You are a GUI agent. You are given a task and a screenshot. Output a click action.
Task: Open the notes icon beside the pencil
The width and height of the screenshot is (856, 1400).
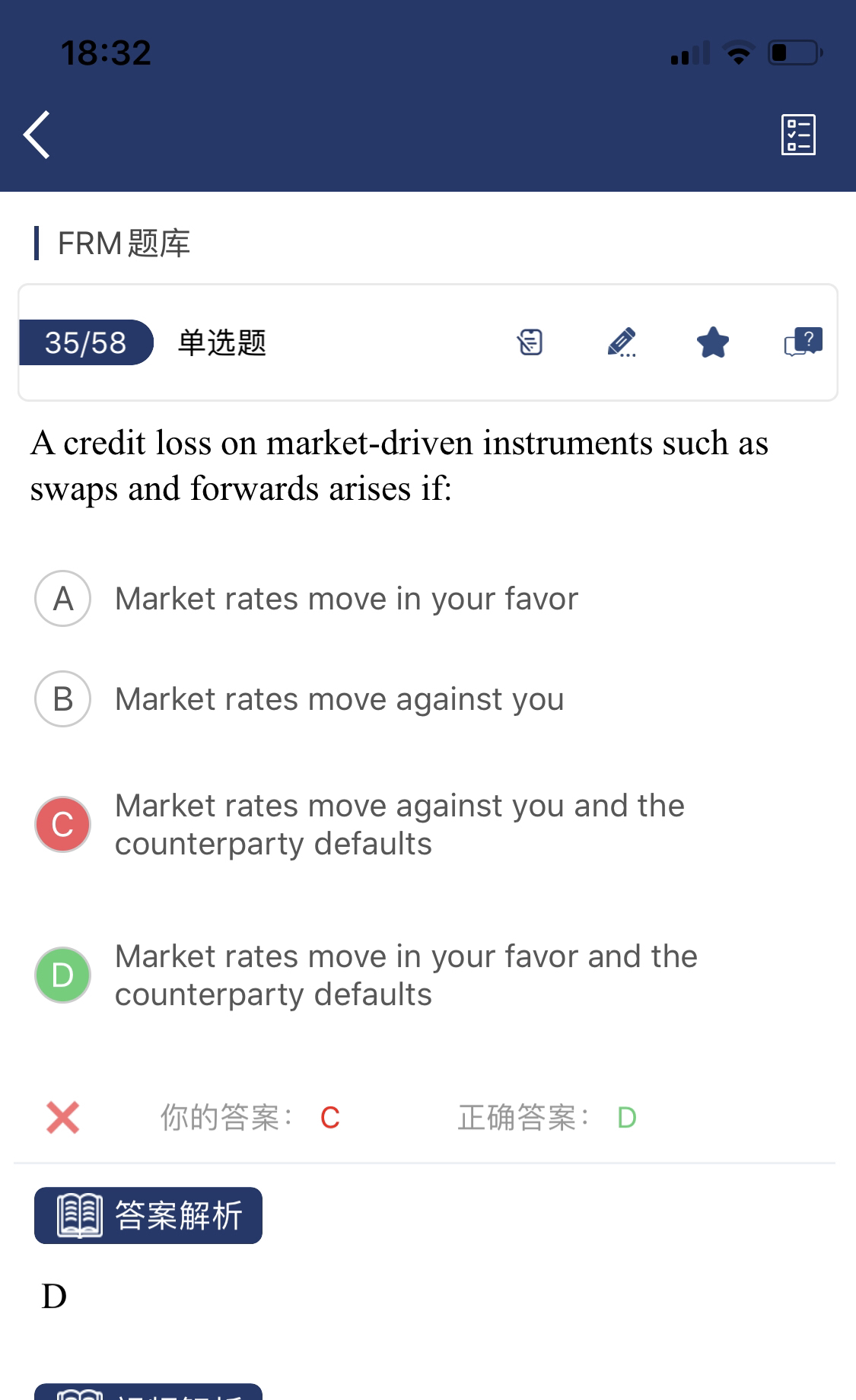[x=530, y=342]
